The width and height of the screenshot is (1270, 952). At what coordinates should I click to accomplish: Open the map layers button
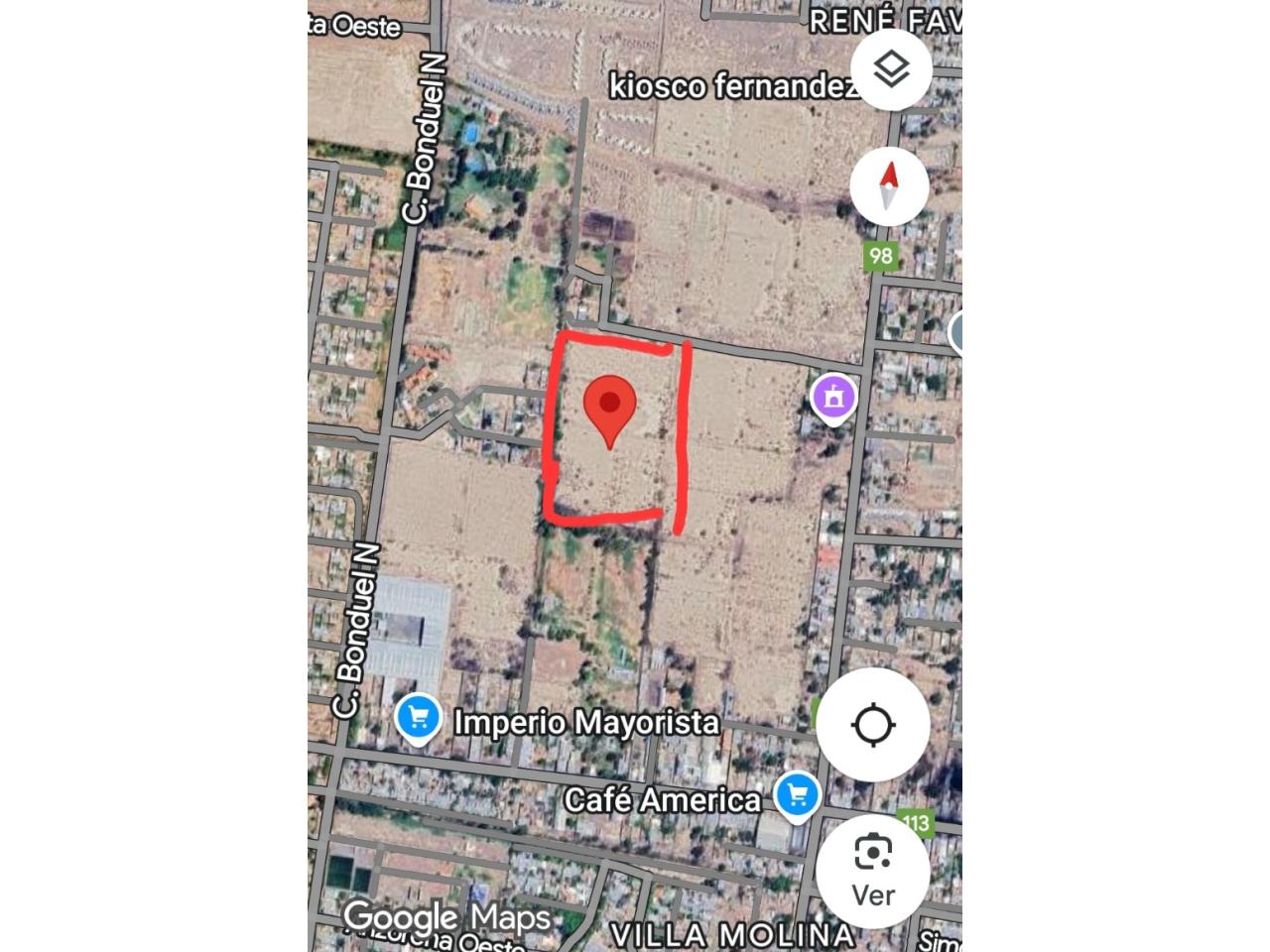click(x=891, y=70)
